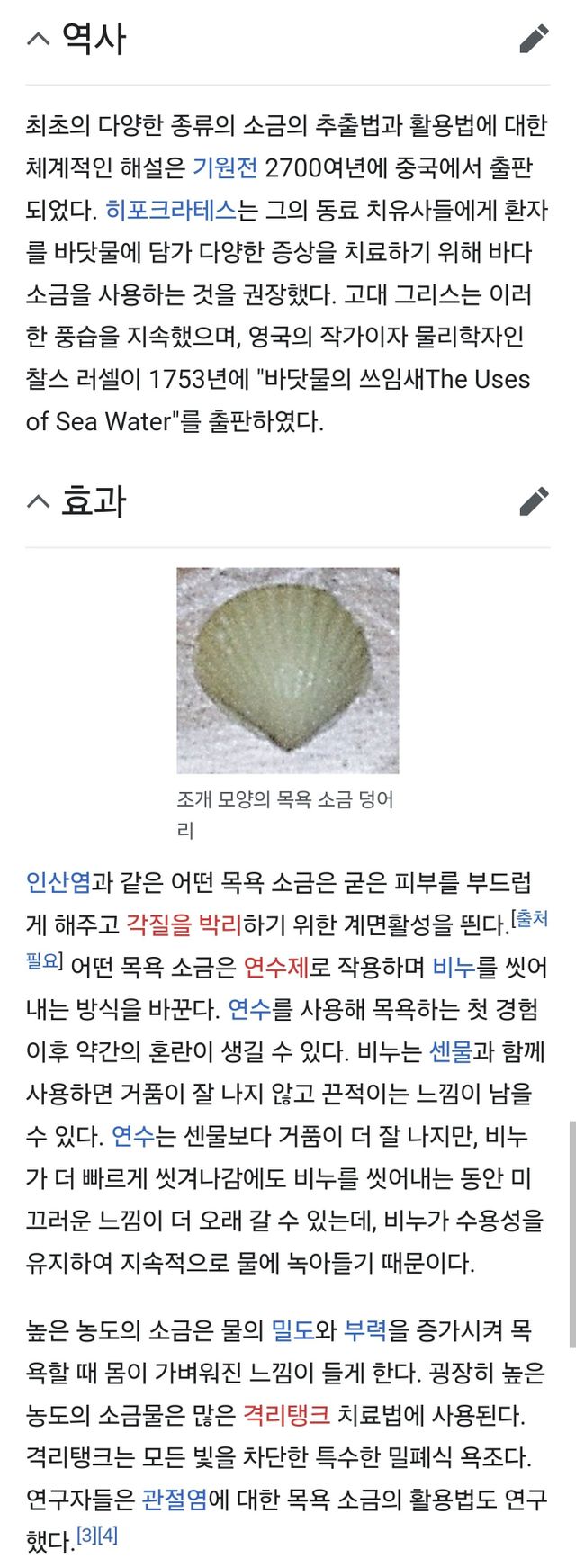Open the 관절염 link
576x1568 pixels.
[175, 1500]
